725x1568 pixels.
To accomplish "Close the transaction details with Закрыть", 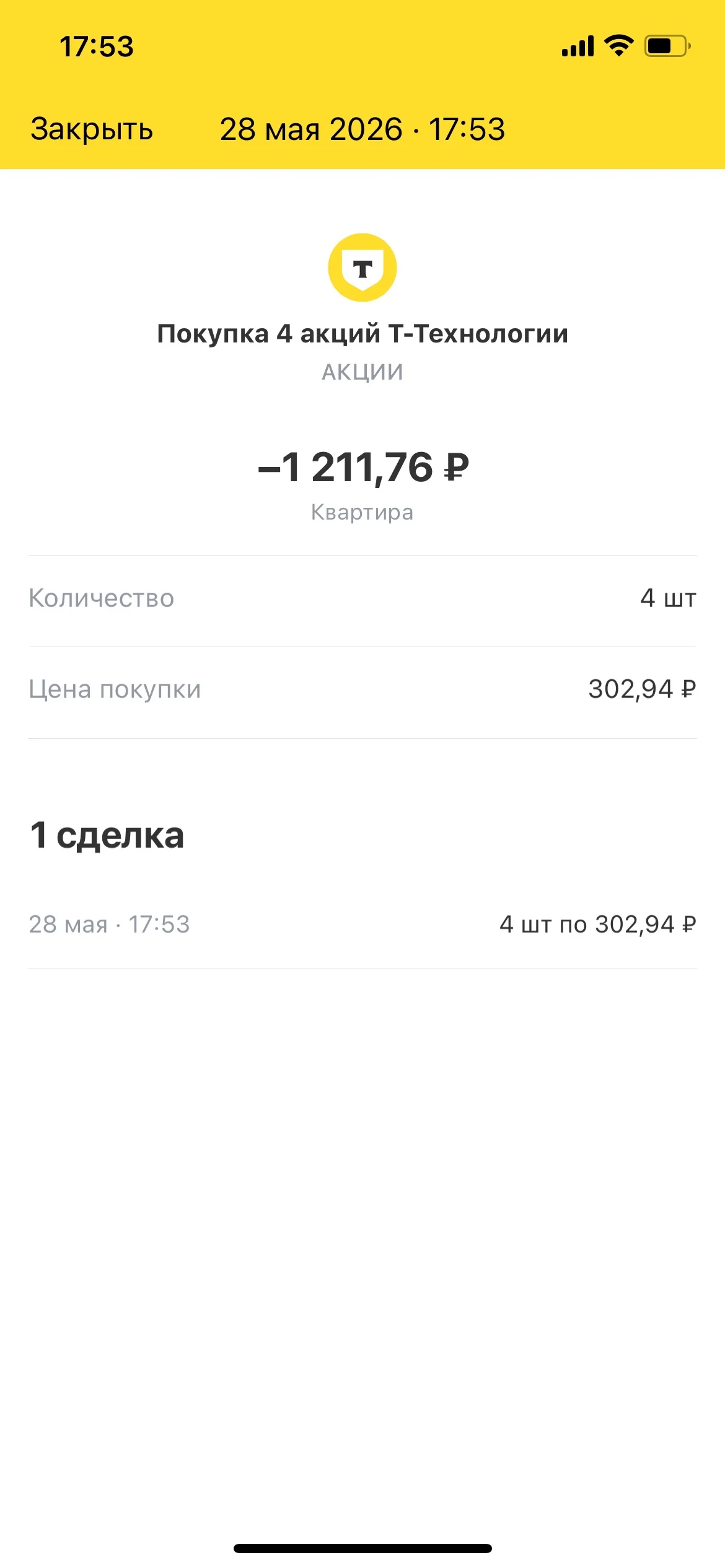I will 92,129.
